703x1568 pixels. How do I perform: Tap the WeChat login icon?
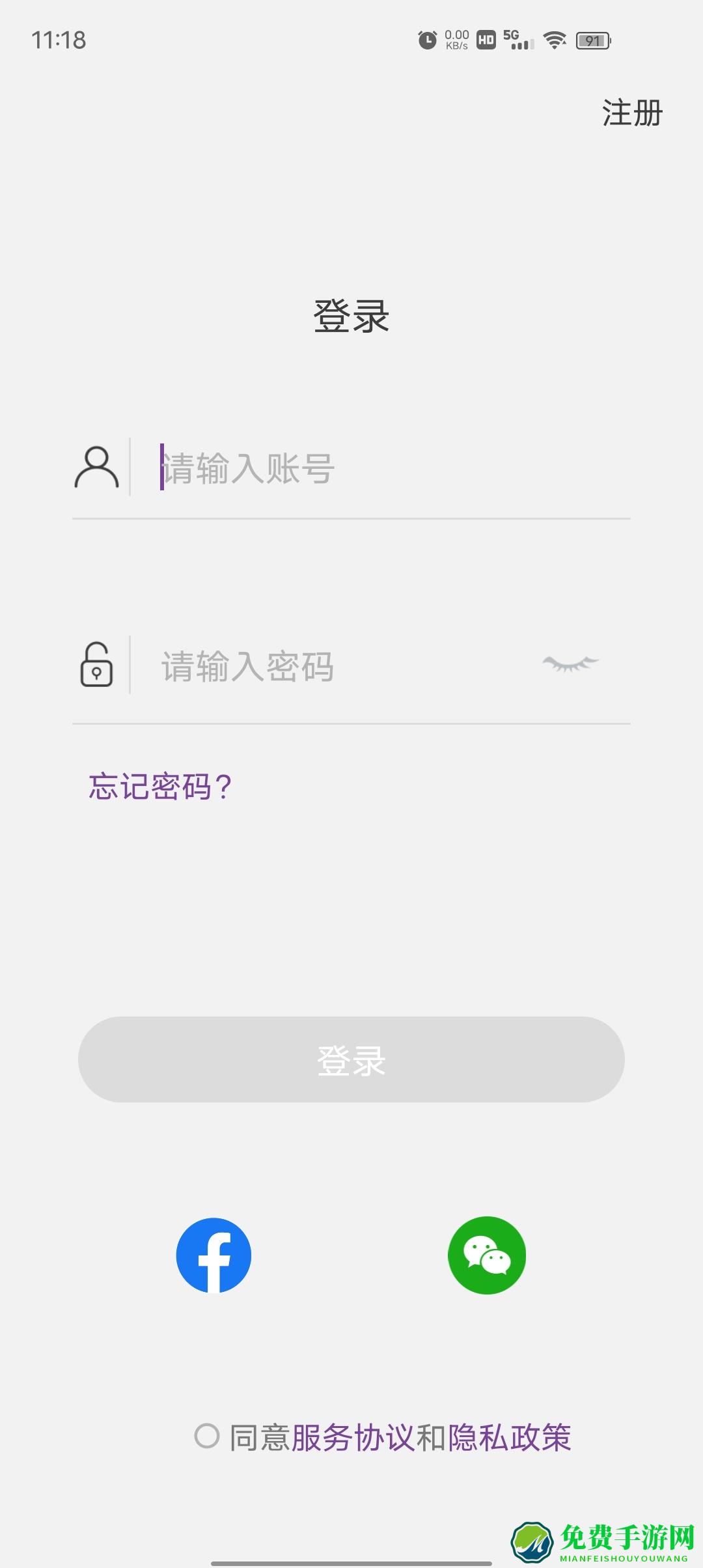[487, 1255]
